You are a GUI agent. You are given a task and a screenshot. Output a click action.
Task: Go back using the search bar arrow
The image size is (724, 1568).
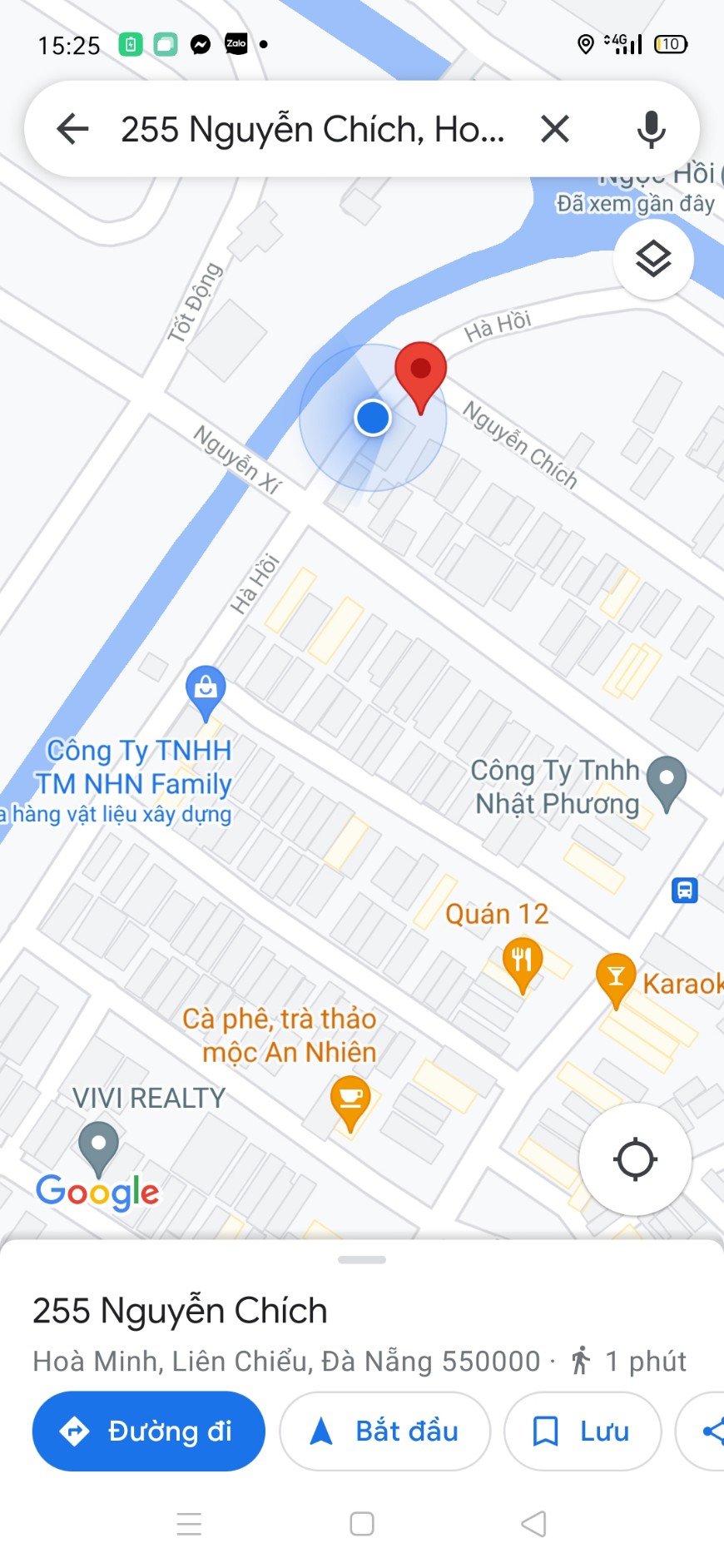72,129
